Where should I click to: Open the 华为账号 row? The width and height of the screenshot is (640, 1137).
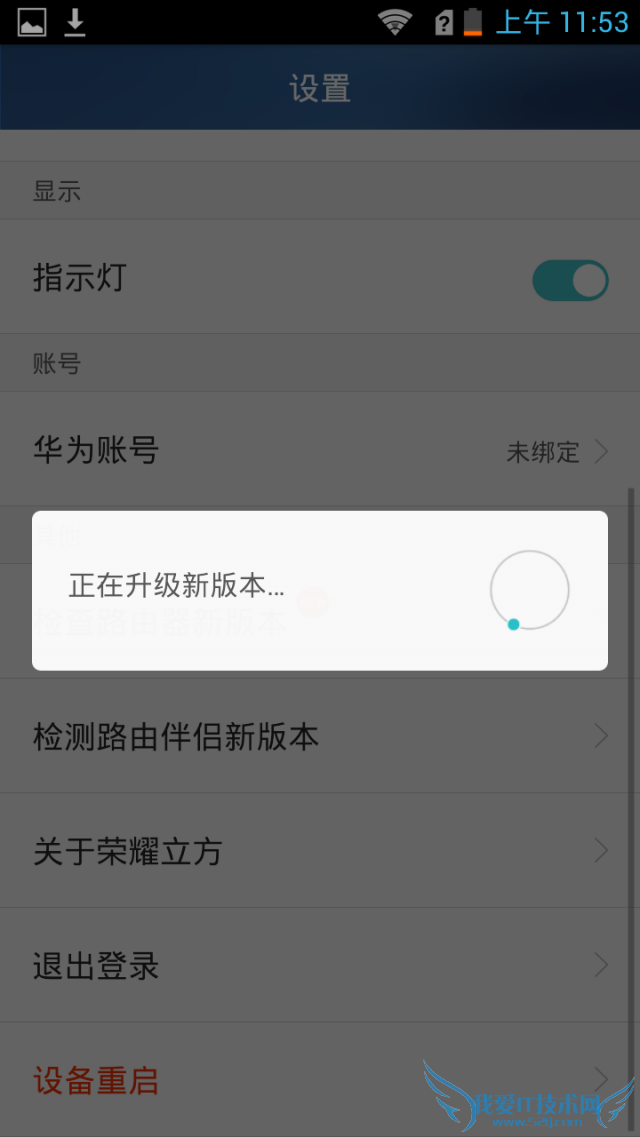(x=320, y=451)
